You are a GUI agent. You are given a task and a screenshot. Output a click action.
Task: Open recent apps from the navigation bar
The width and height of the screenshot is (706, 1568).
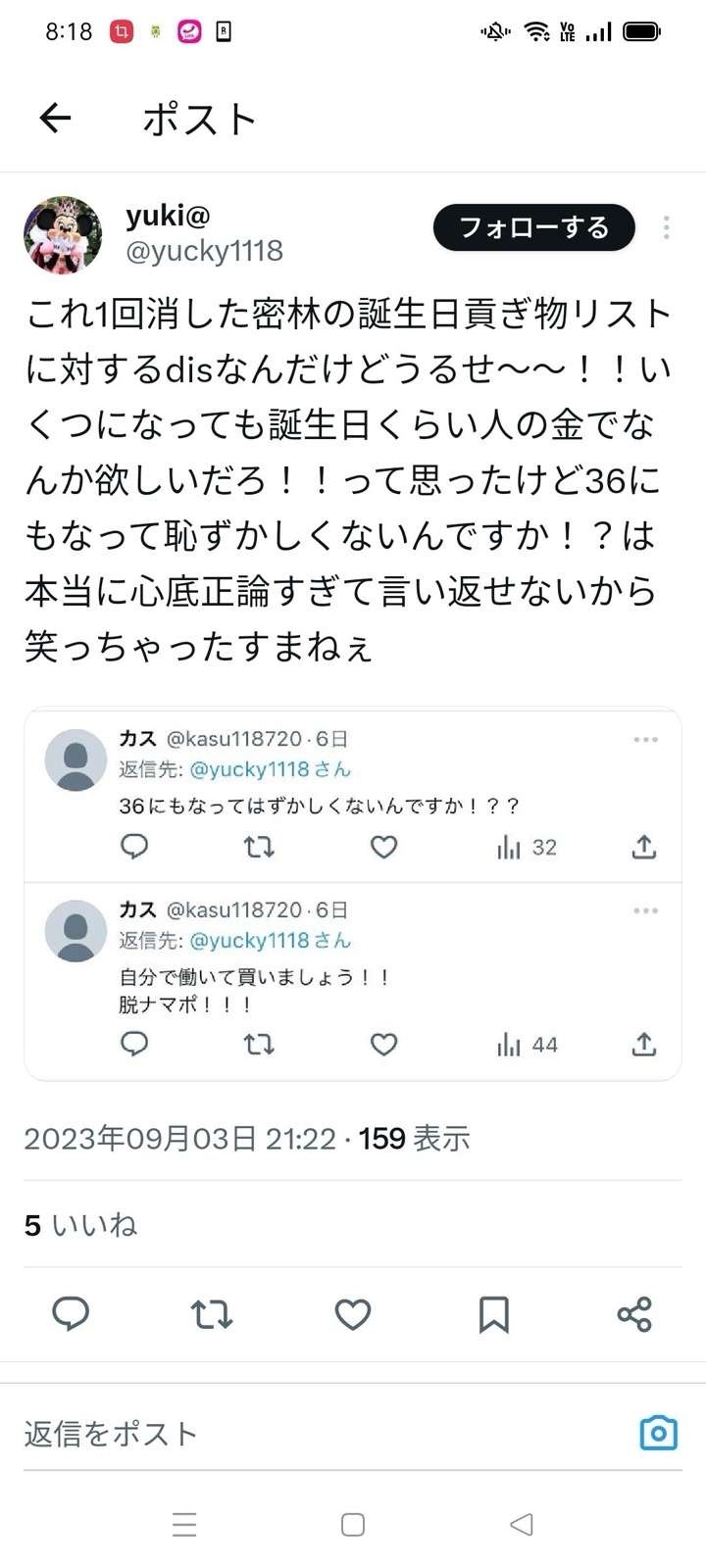pos(184,1524)
